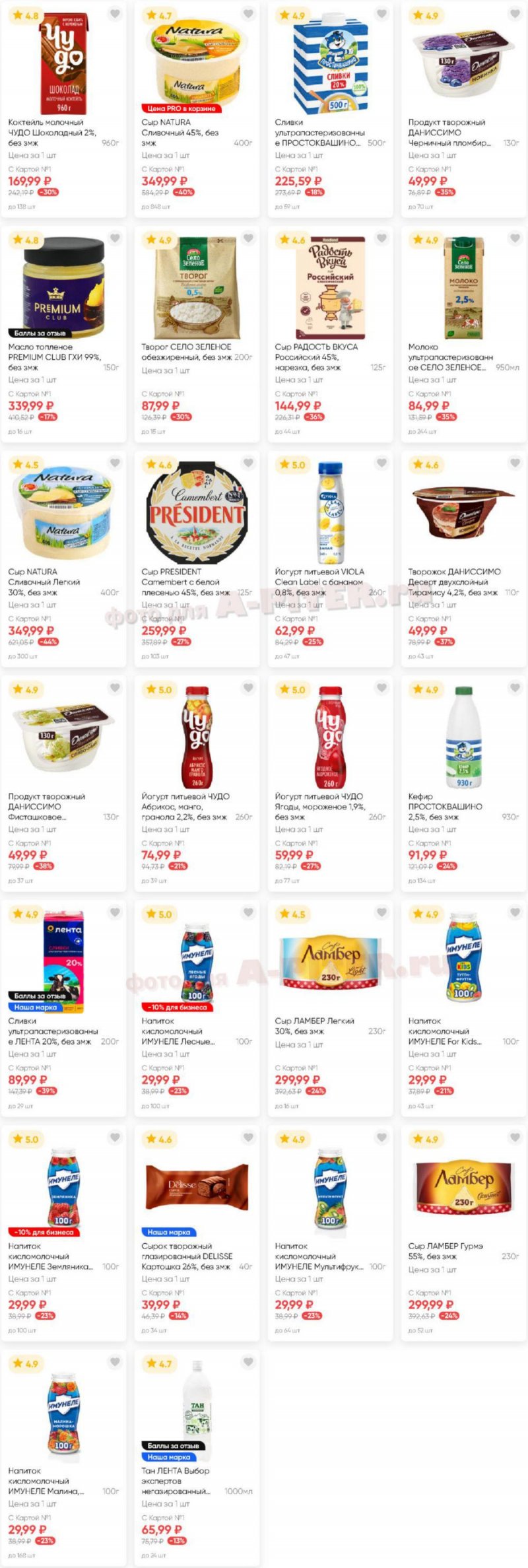Screen dimensions: 528x1568
Task: Open Сыр РАДОСТЬ ВКУСА Российский card
Action: point(330,290)
